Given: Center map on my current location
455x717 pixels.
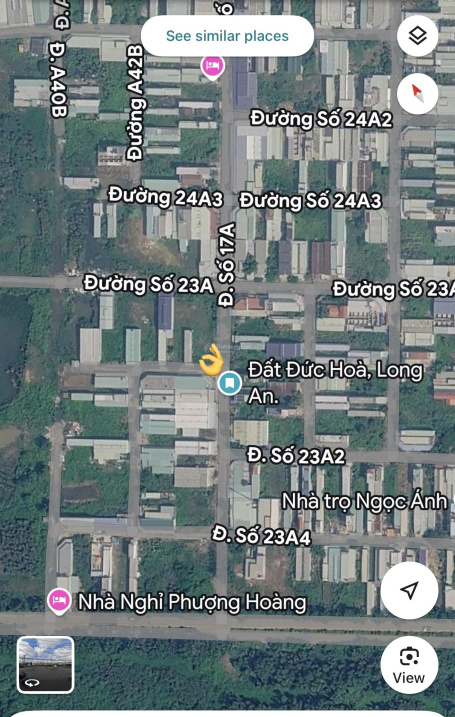Looking at the screenshot, I should click(409, 589).
